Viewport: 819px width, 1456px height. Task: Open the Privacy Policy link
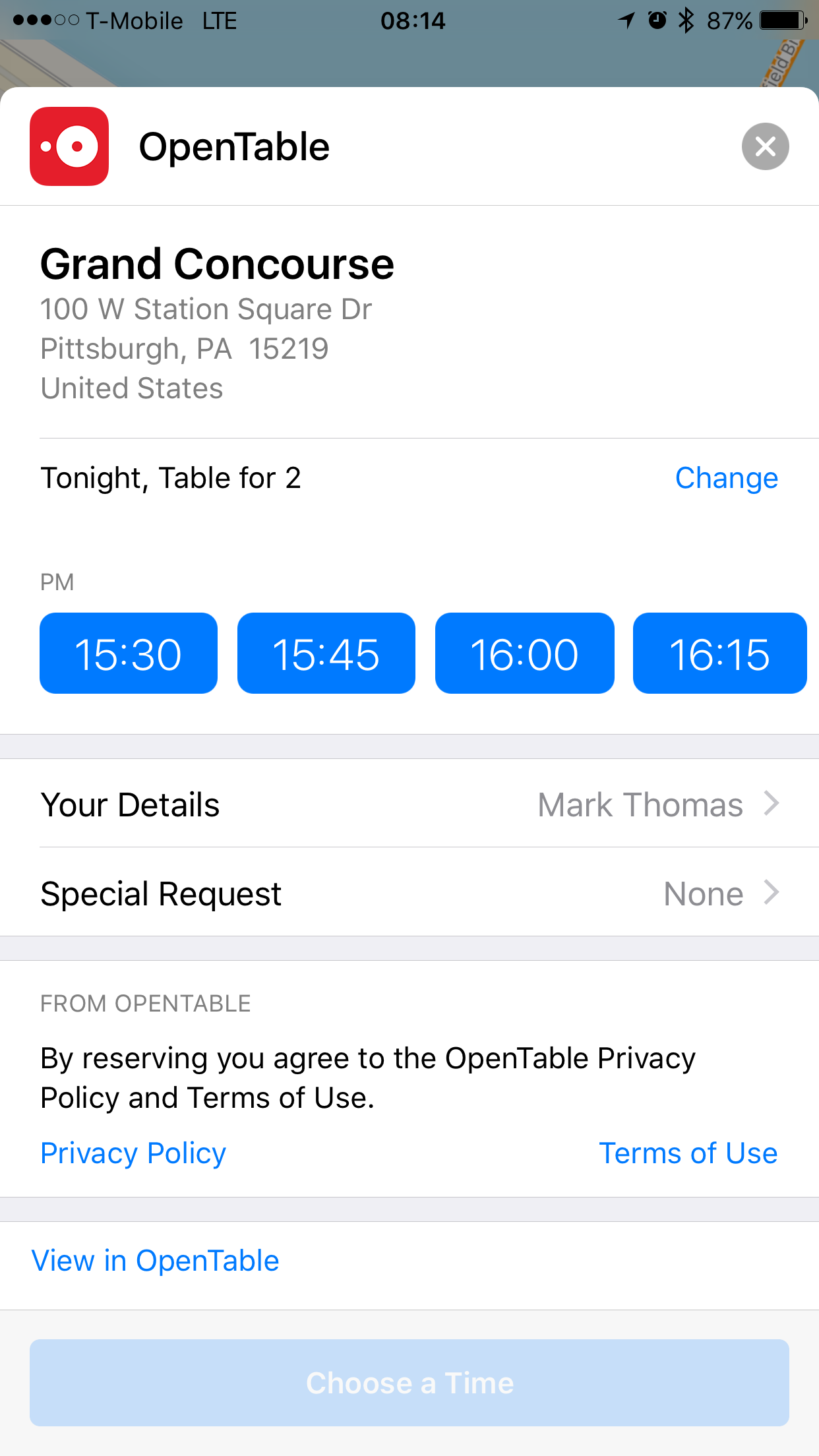coord(133,1153)
